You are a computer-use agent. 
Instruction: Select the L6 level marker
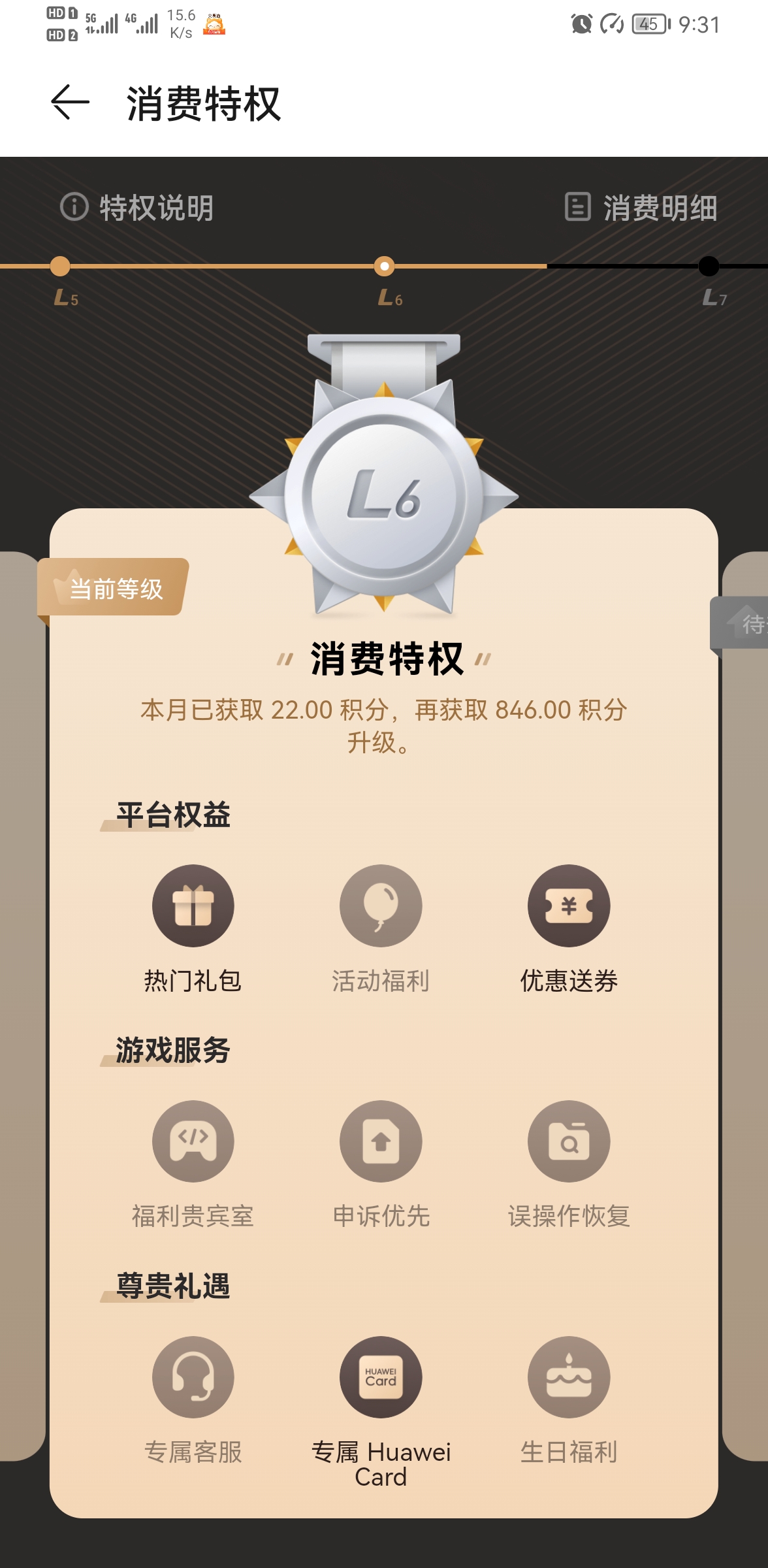385,267
